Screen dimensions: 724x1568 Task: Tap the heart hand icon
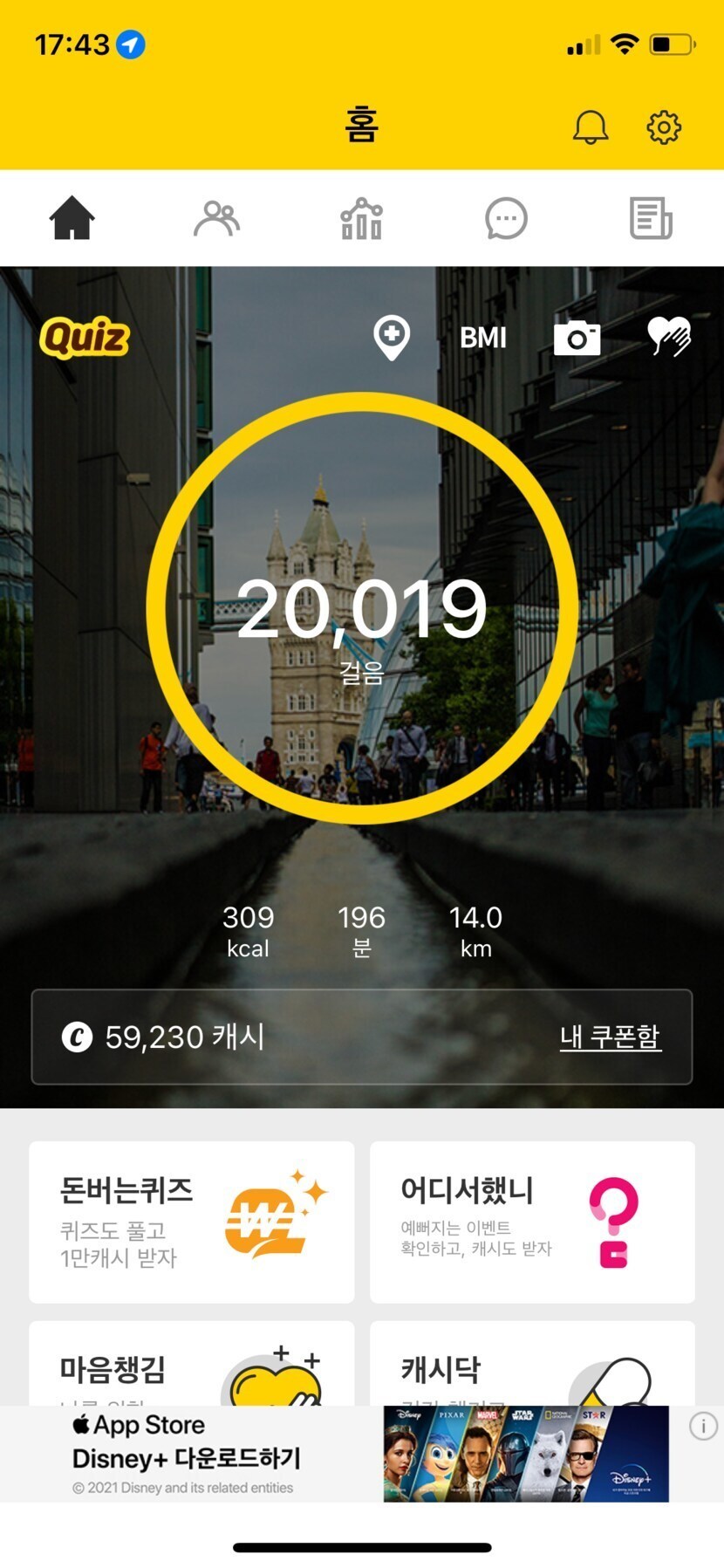pos(669,337)
